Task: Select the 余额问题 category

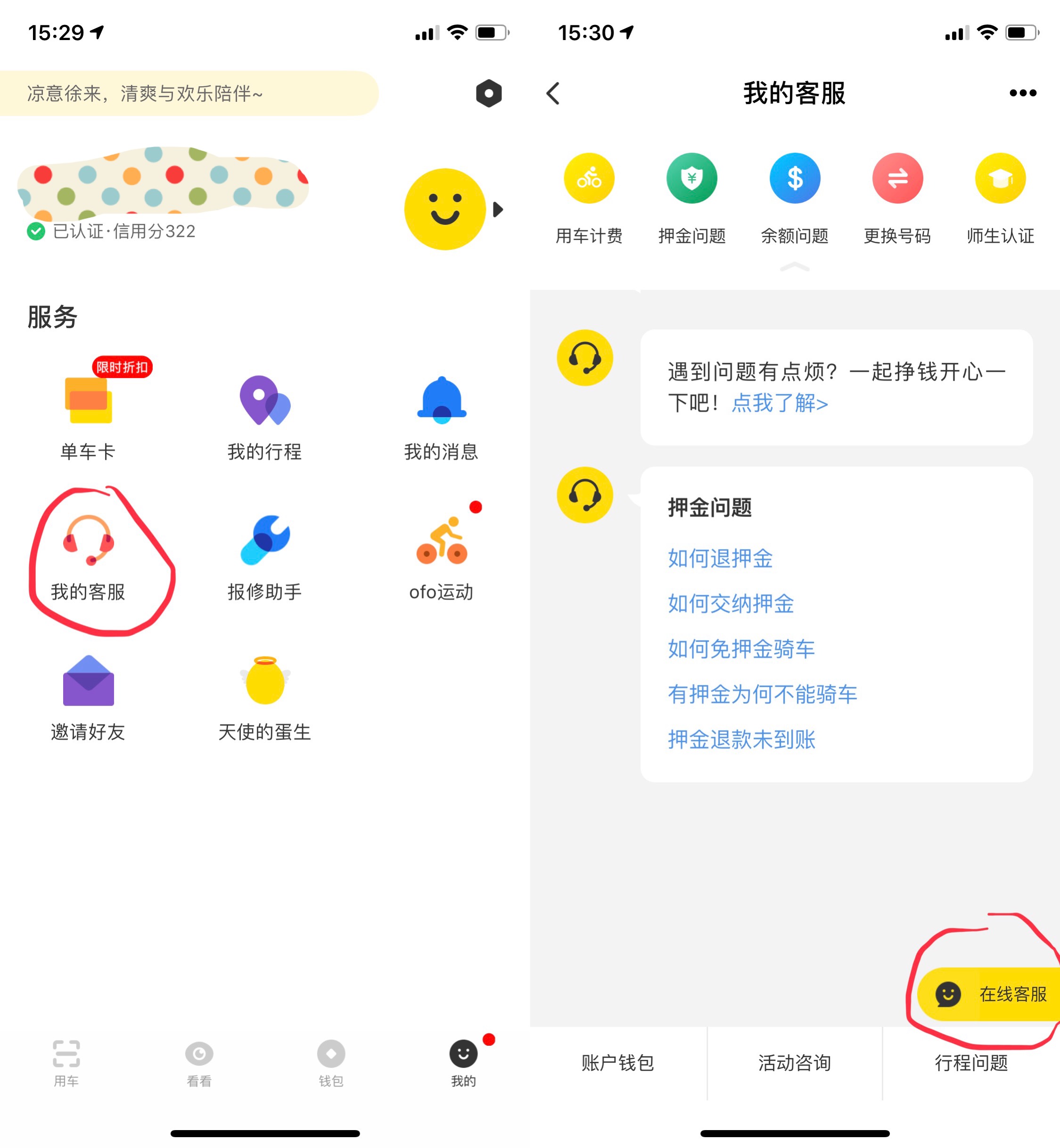Action: 795,198
